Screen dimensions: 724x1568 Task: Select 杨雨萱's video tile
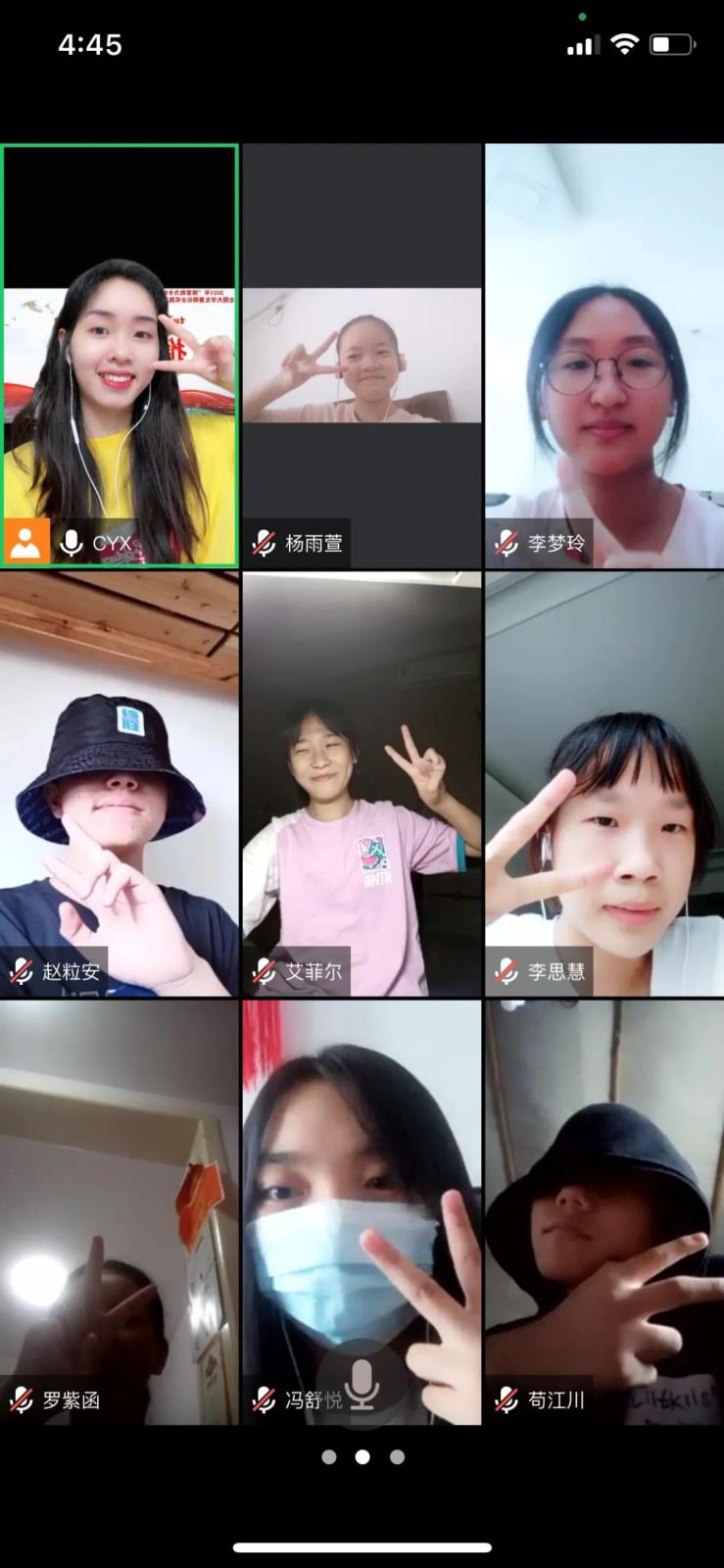tap(362, 357)
